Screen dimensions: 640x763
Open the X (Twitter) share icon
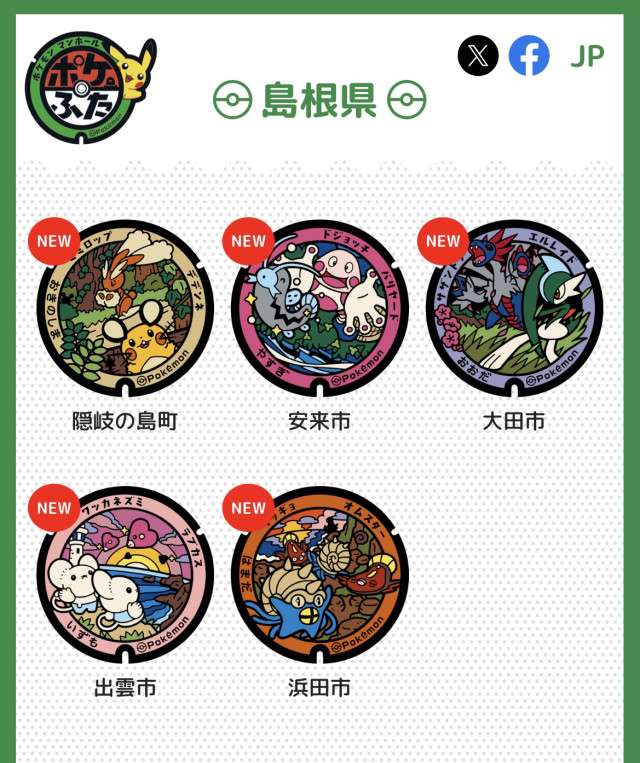click(478, 56)
